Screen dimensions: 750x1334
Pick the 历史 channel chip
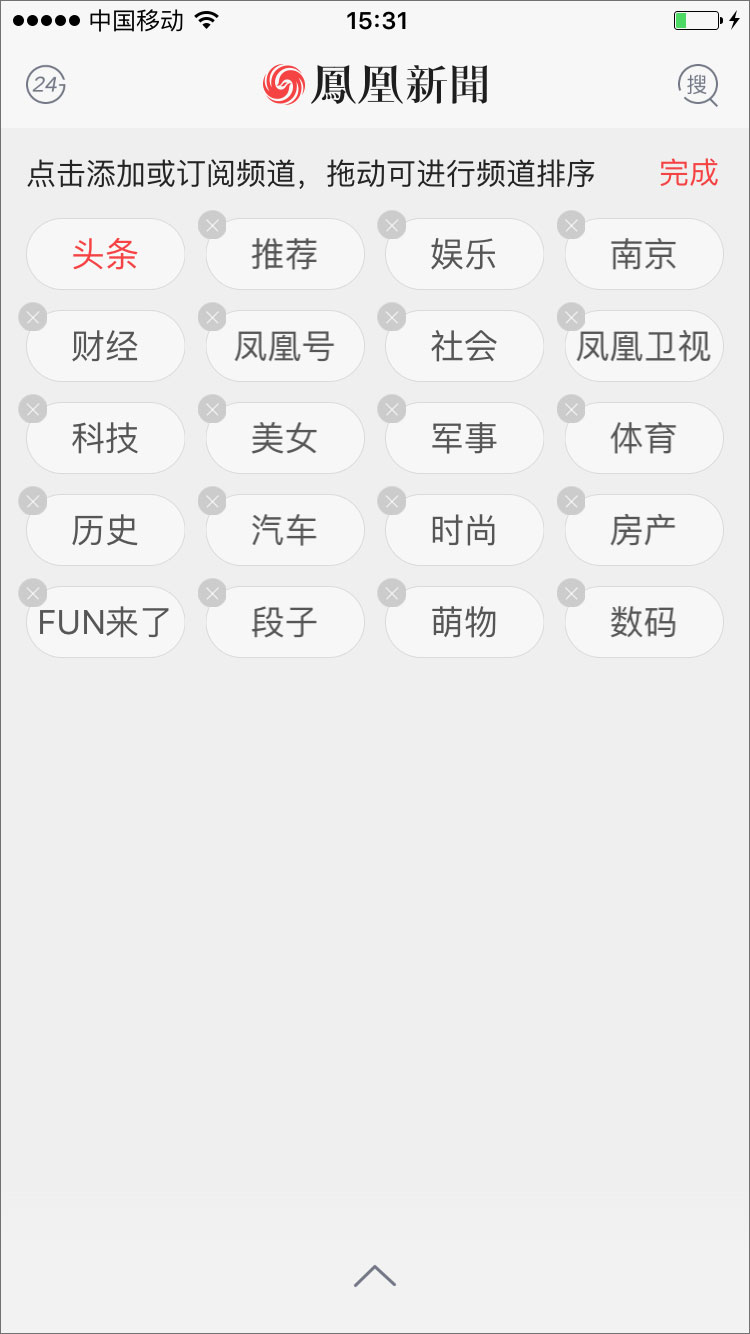(105, 531)
